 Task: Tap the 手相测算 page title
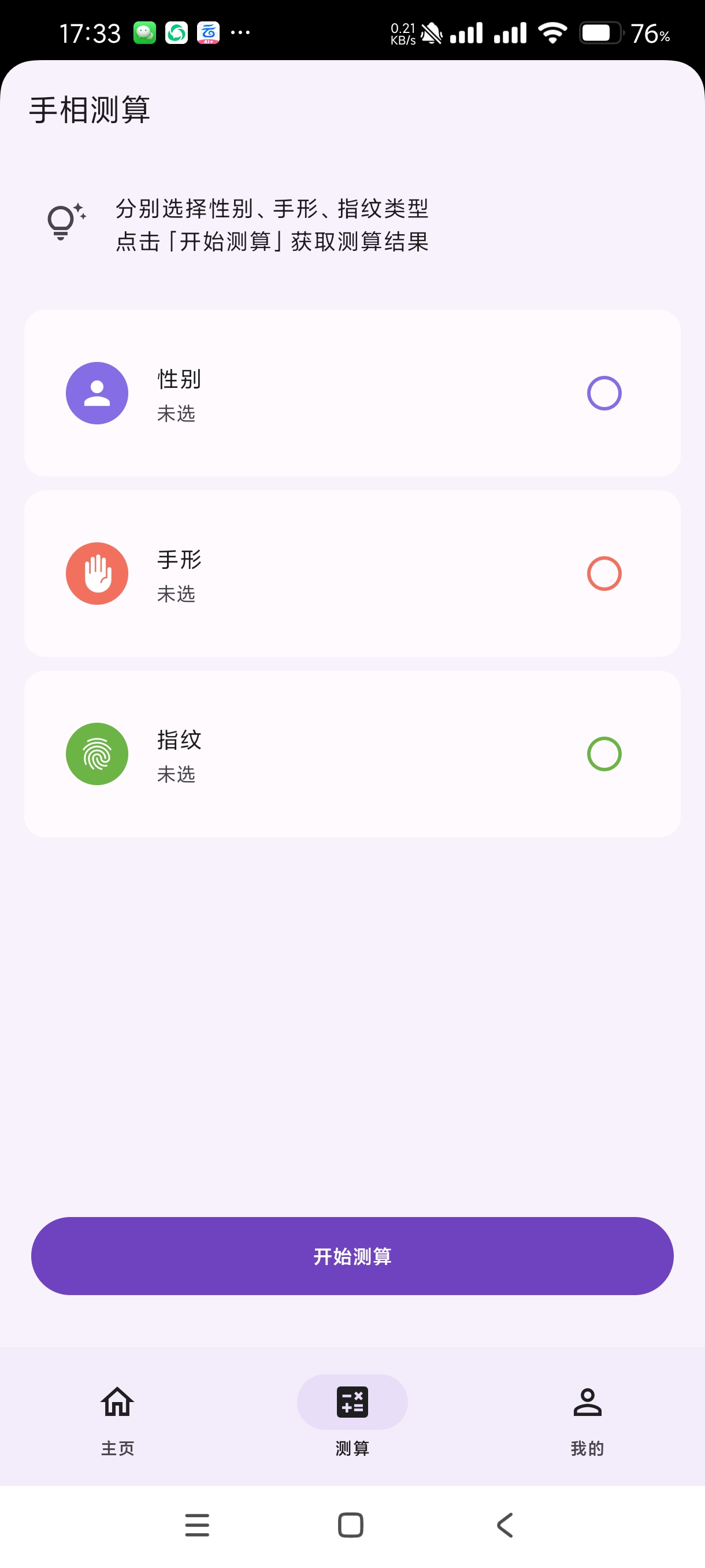(90, 110)
